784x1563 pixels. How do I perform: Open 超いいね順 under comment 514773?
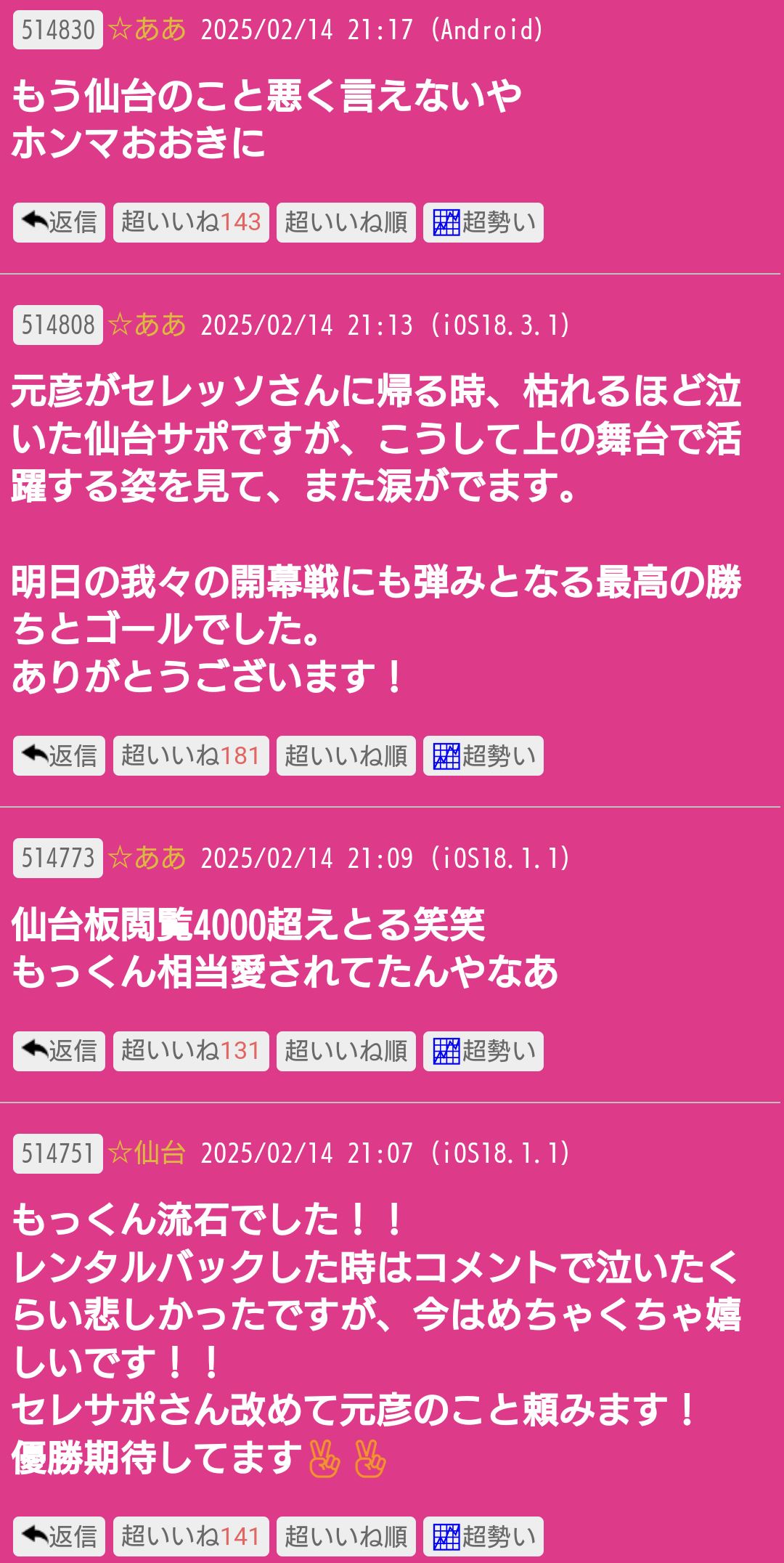346,1051
